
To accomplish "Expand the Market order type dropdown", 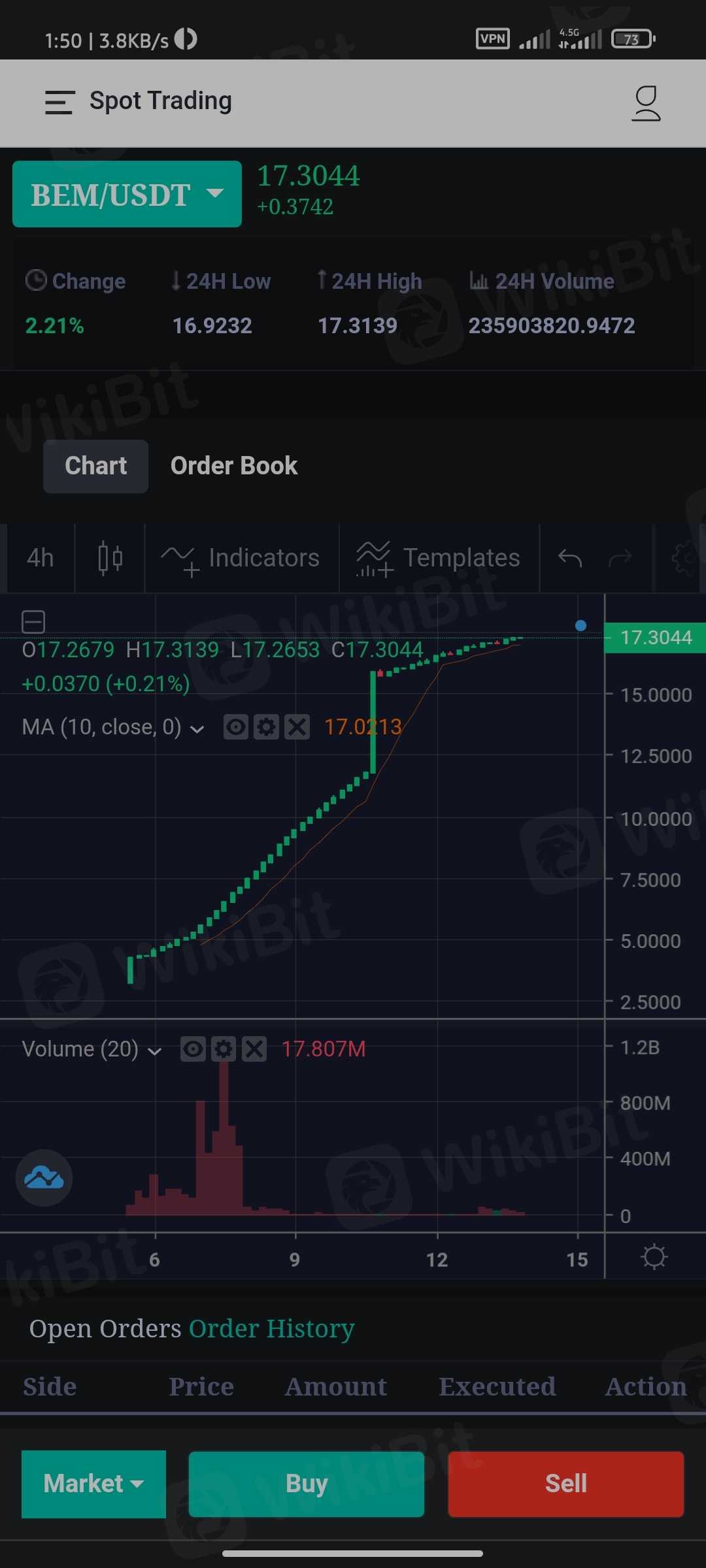I will [93, 1484].
